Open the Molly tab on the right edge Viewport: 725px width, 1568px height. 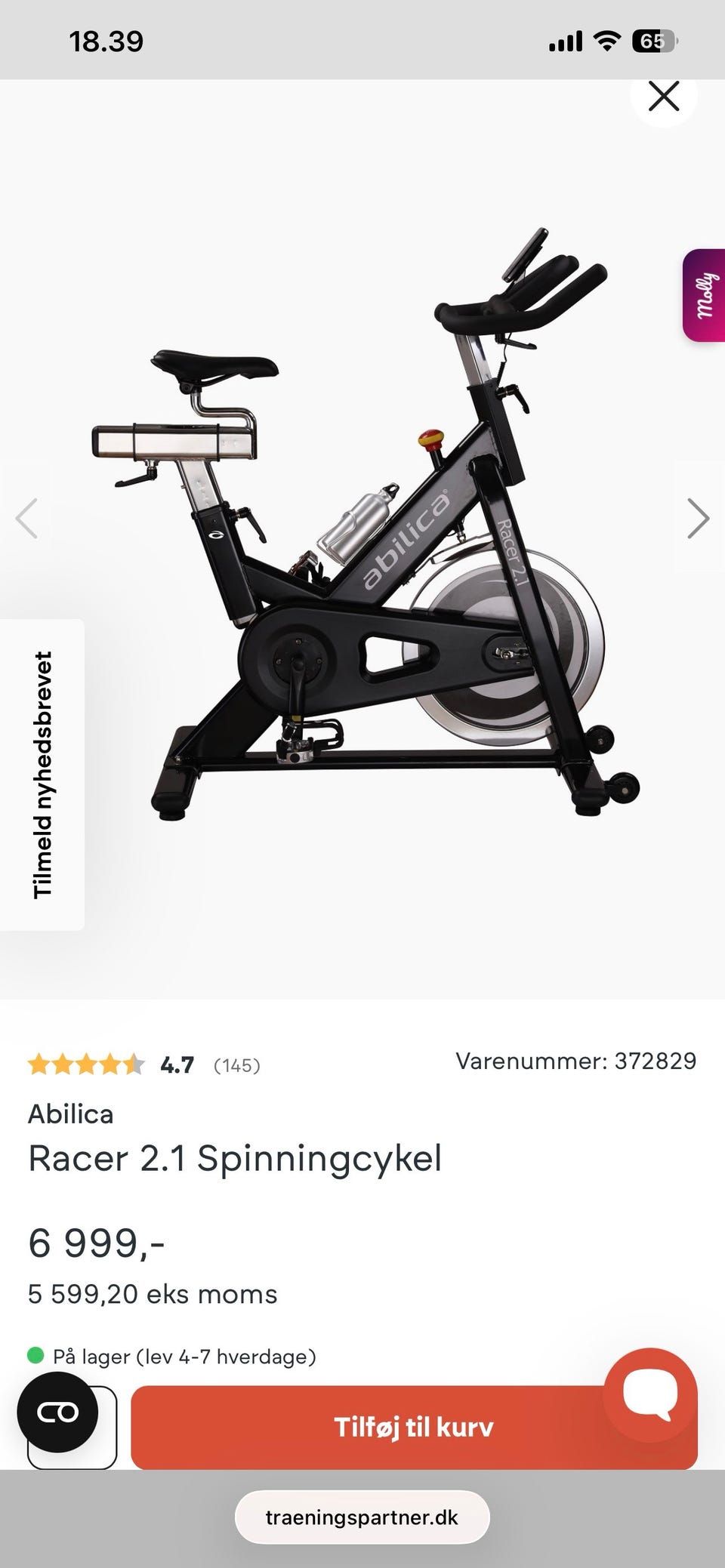(x=705, y=294)
